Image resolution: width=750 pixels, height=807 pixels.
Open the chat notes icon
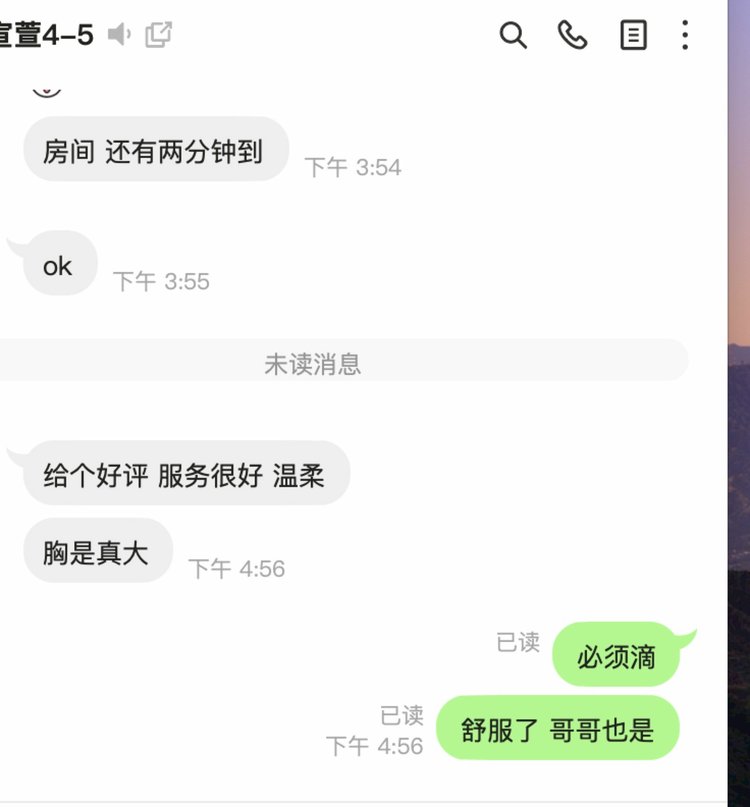coord(633,35)
